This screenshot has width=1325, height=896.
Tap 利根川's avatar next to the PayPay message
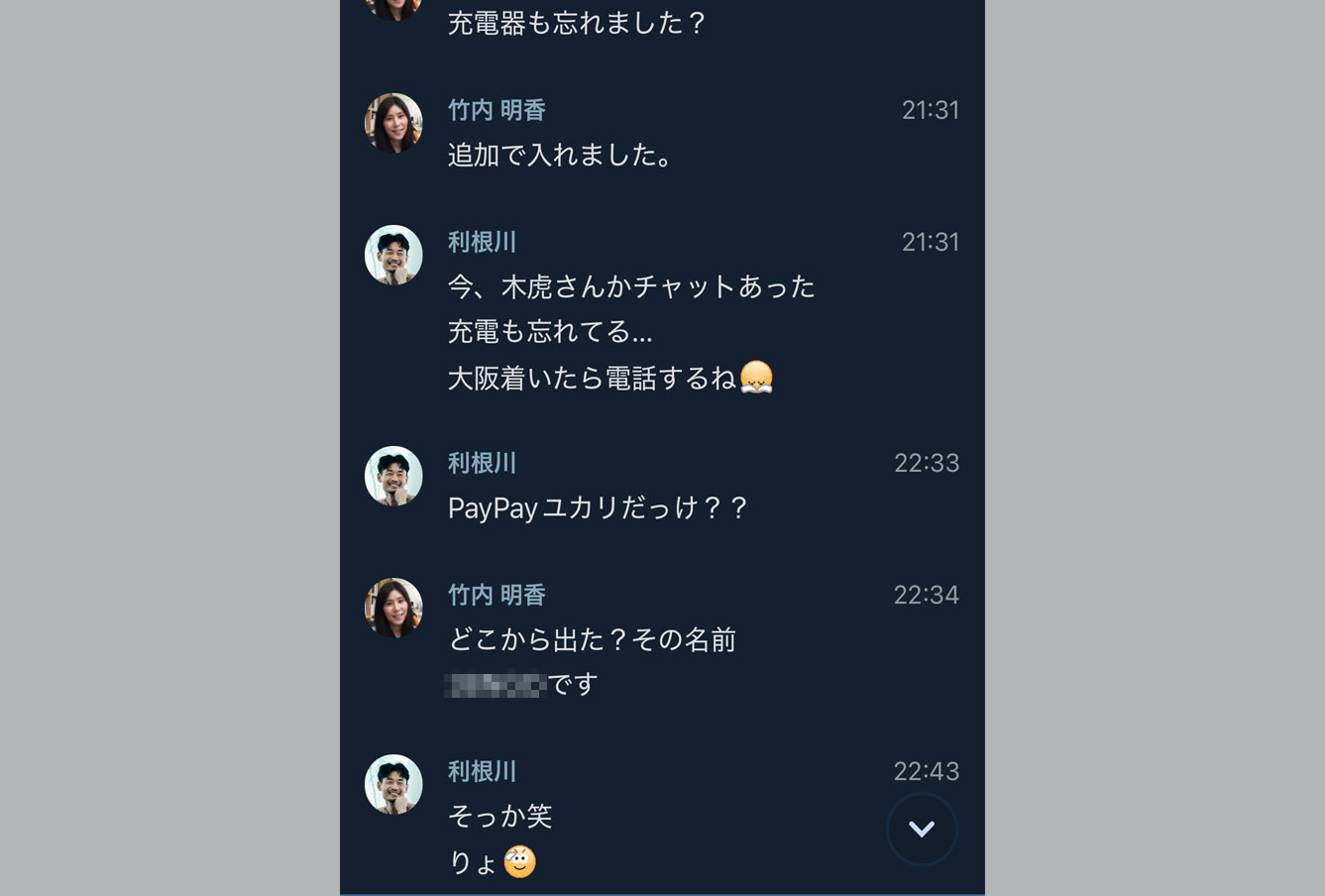tap(394, 476)
